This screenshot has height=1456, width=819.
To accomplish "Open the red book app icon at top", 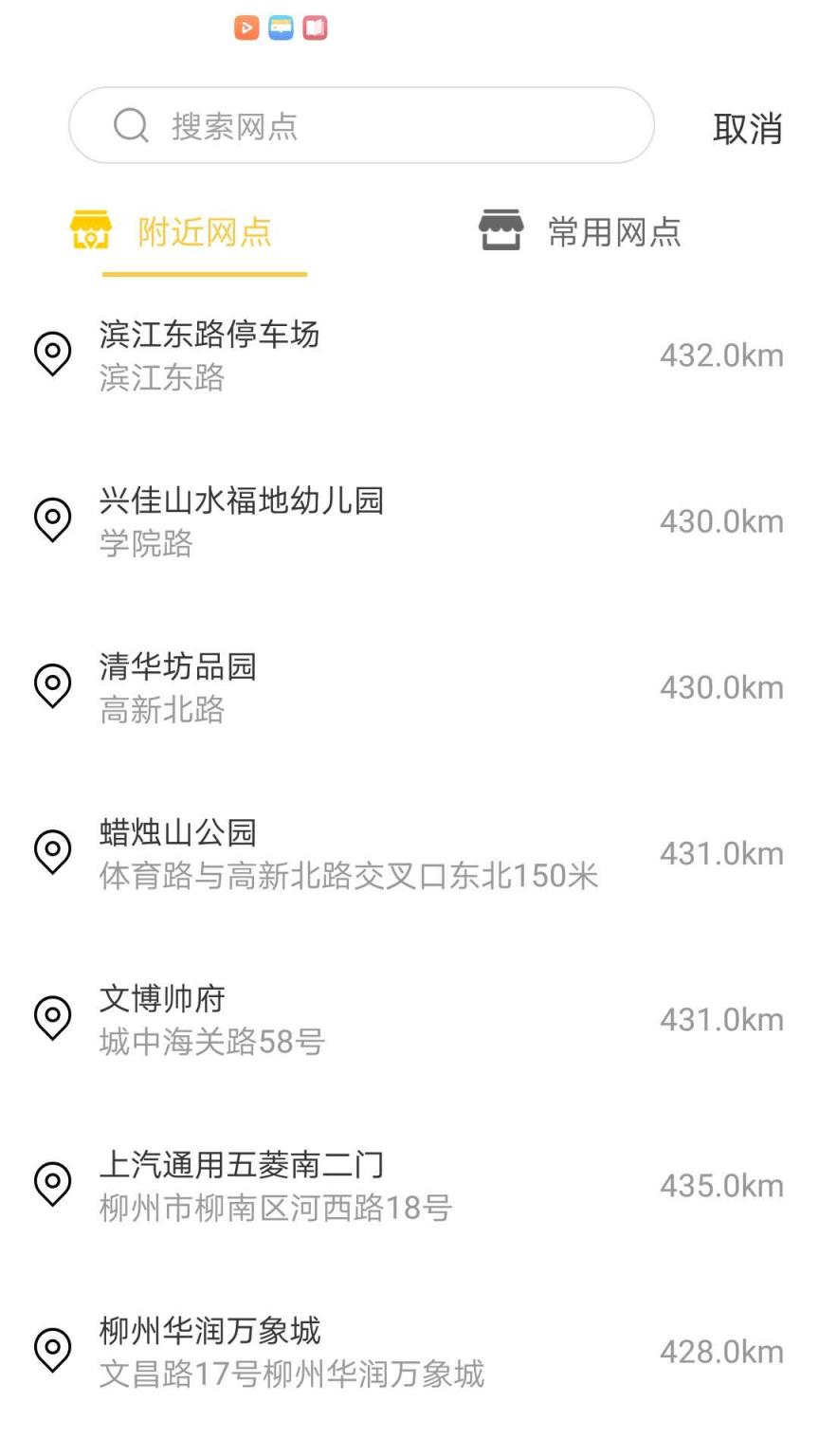I will coord(314,27).
